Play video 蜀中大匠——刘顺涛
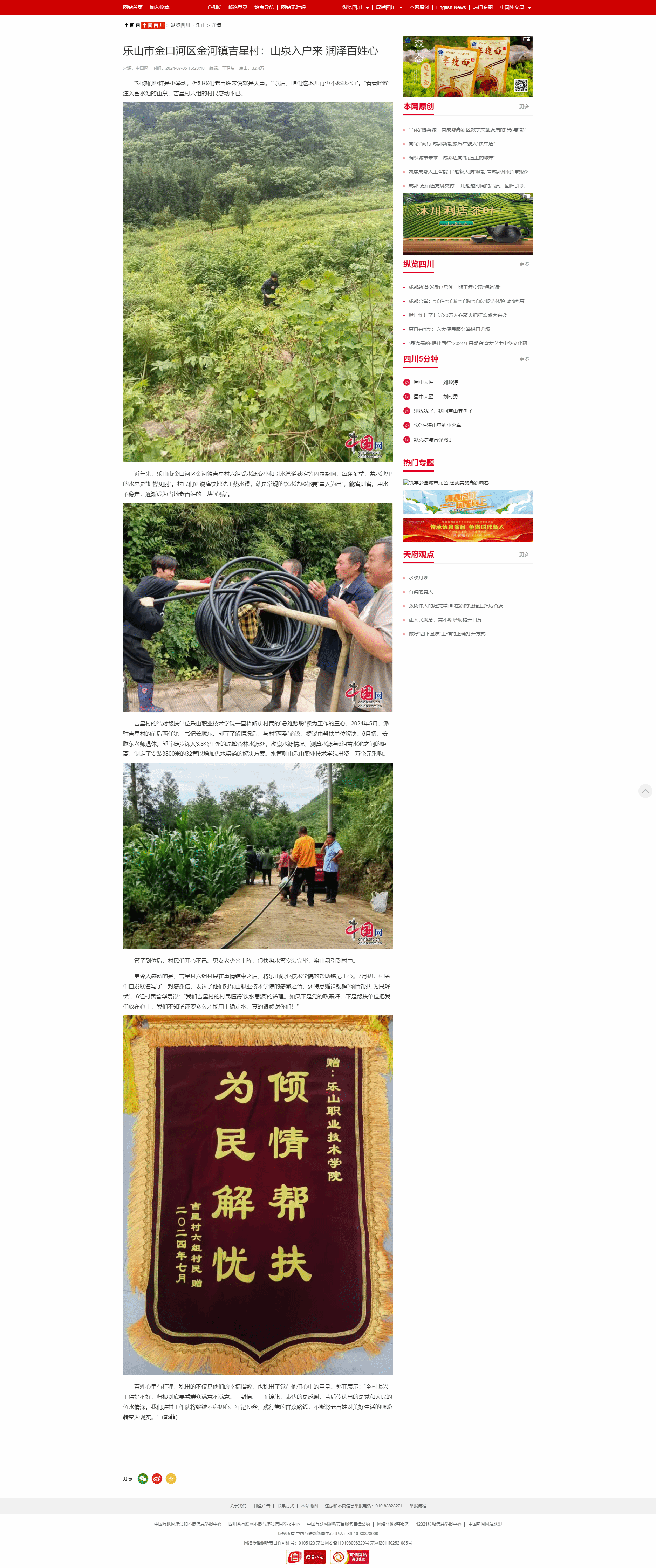Screen dimensions: 656x1568 436,382
